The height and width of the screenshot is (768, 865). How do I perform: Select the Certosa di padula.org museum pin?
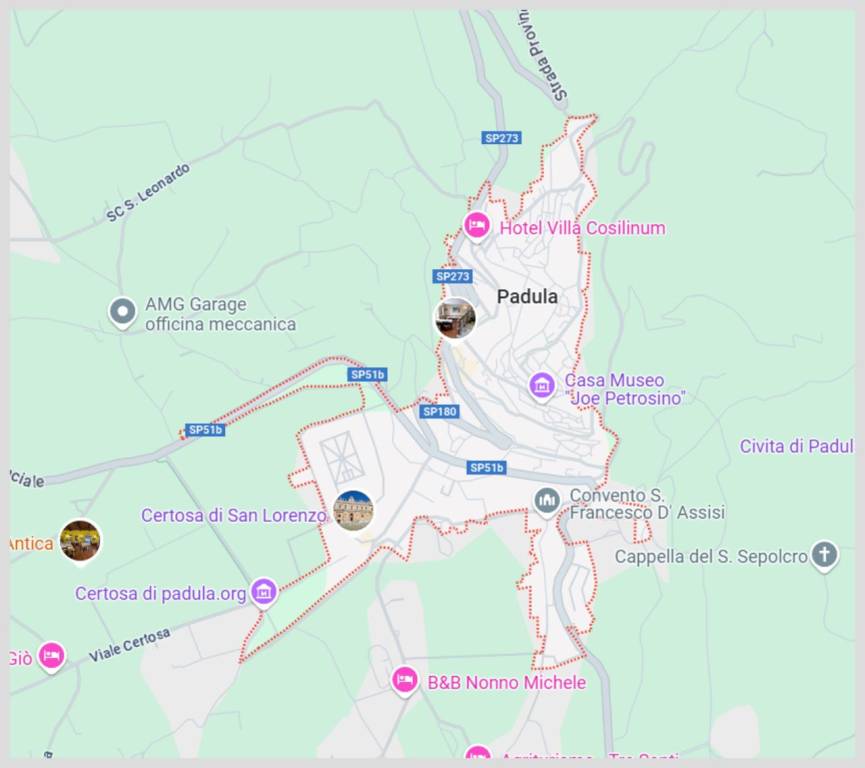click(x=263, y=592)
